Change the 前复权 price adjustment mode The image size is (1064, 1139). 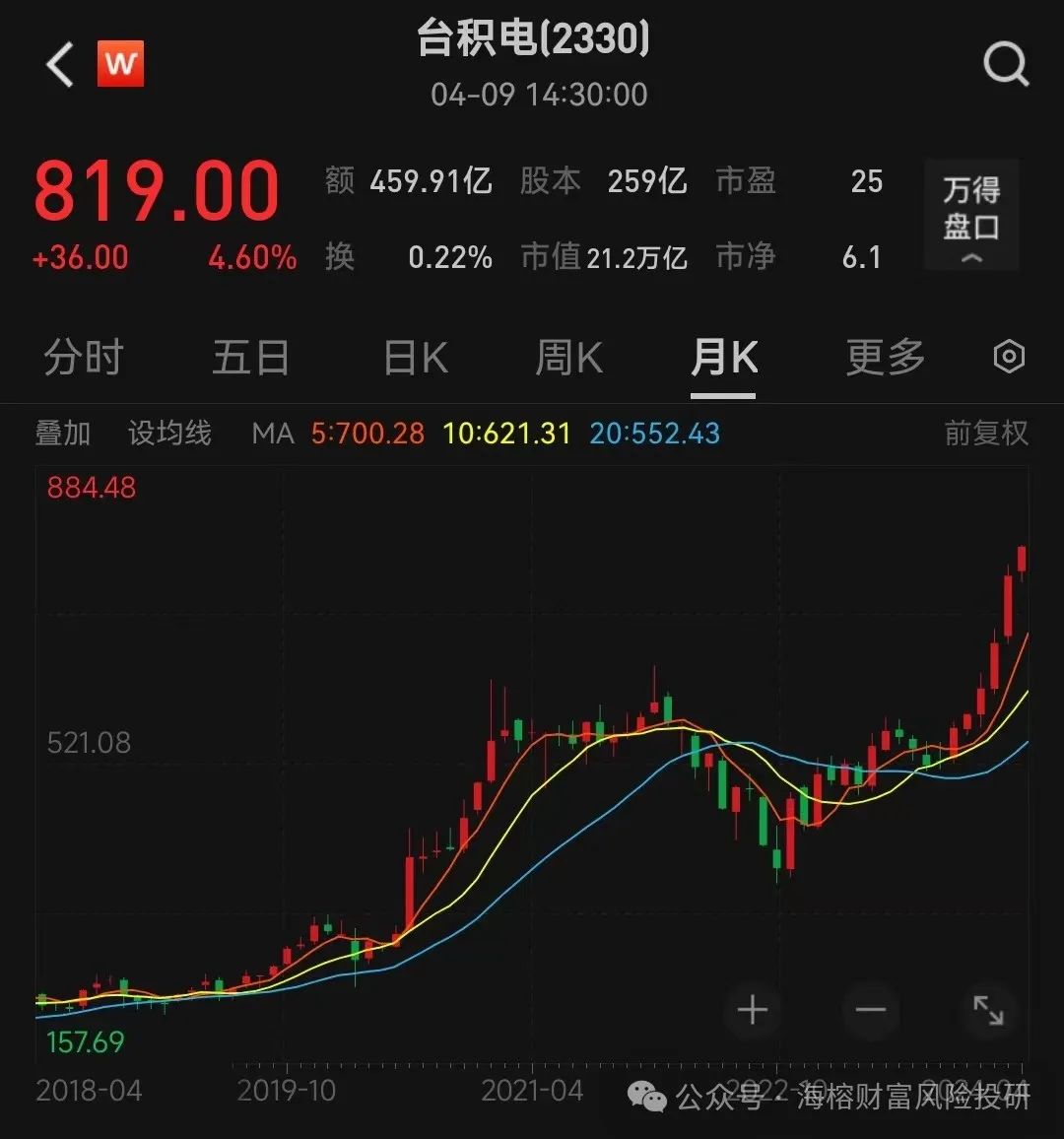986,434
